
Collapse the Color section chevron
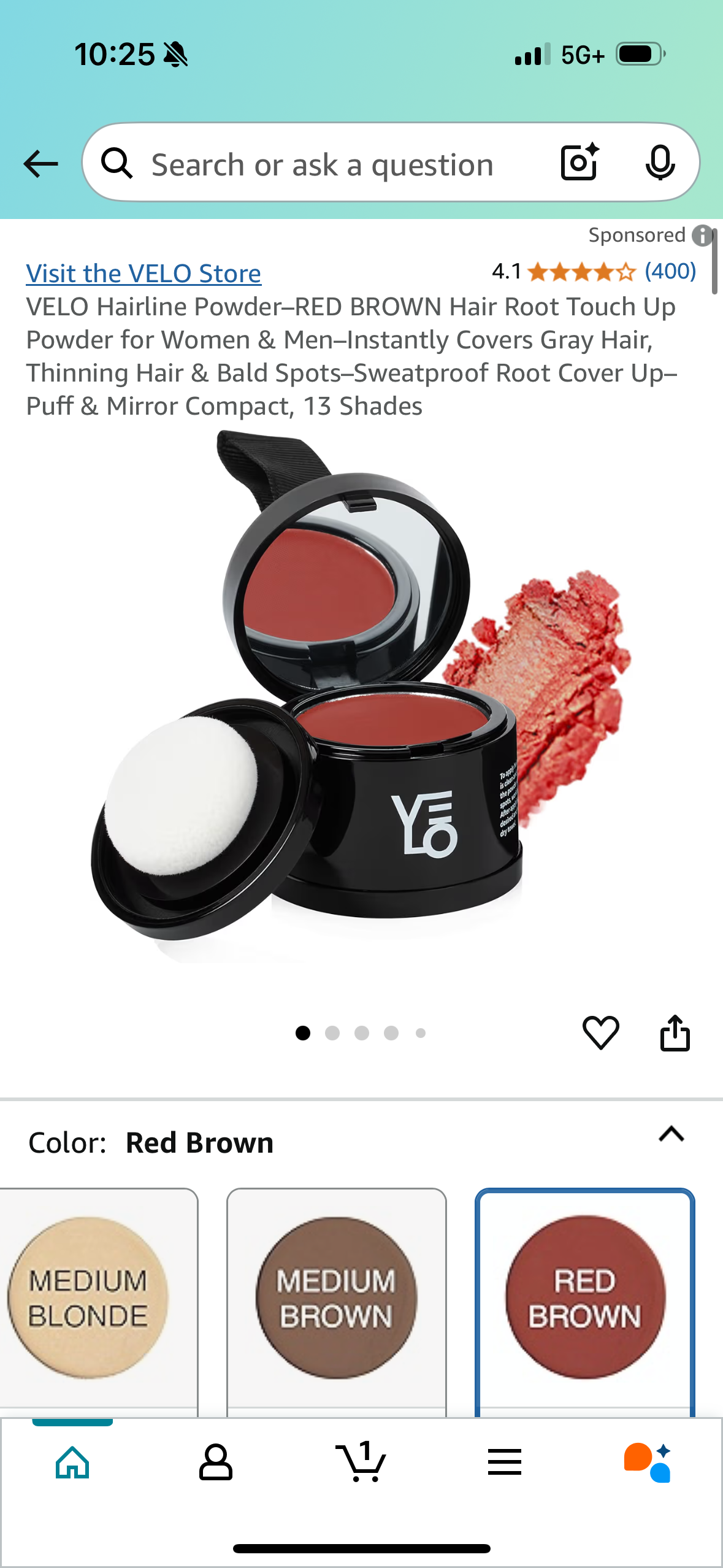pyautogui.click(x=671, y=1134)
